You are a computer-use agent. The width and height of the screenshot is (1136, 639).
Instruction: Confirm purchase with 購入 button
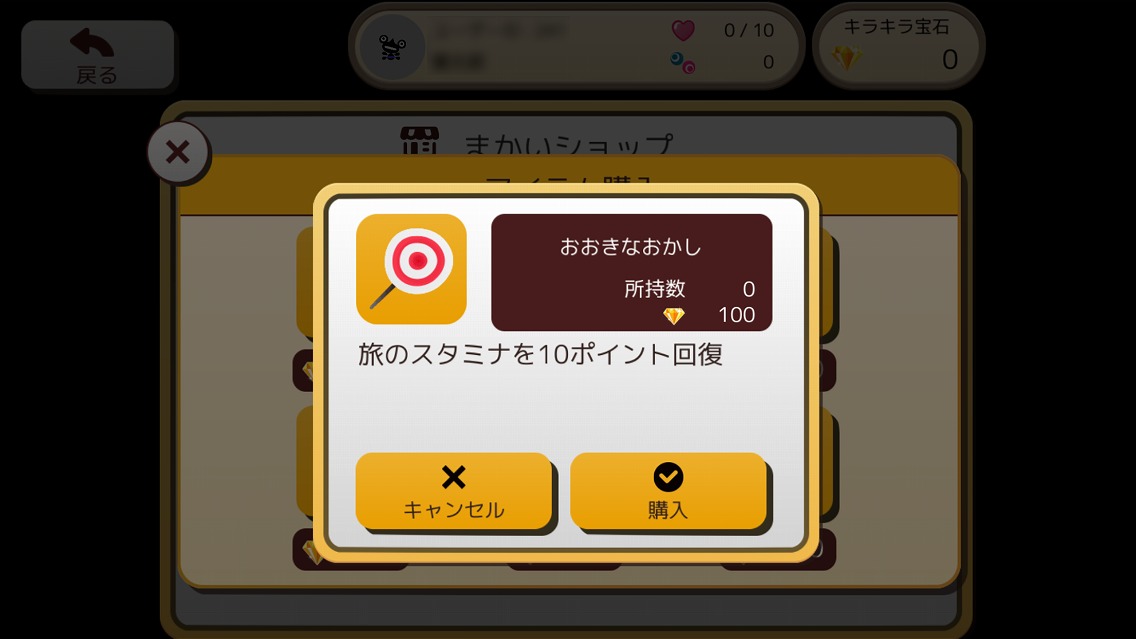tap(667, 491)
